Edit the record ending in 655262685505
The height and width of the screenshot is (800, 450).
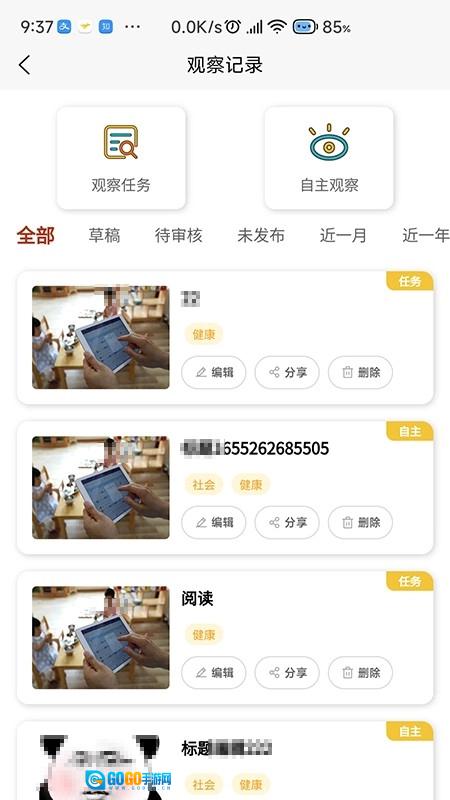coord(214,522)
